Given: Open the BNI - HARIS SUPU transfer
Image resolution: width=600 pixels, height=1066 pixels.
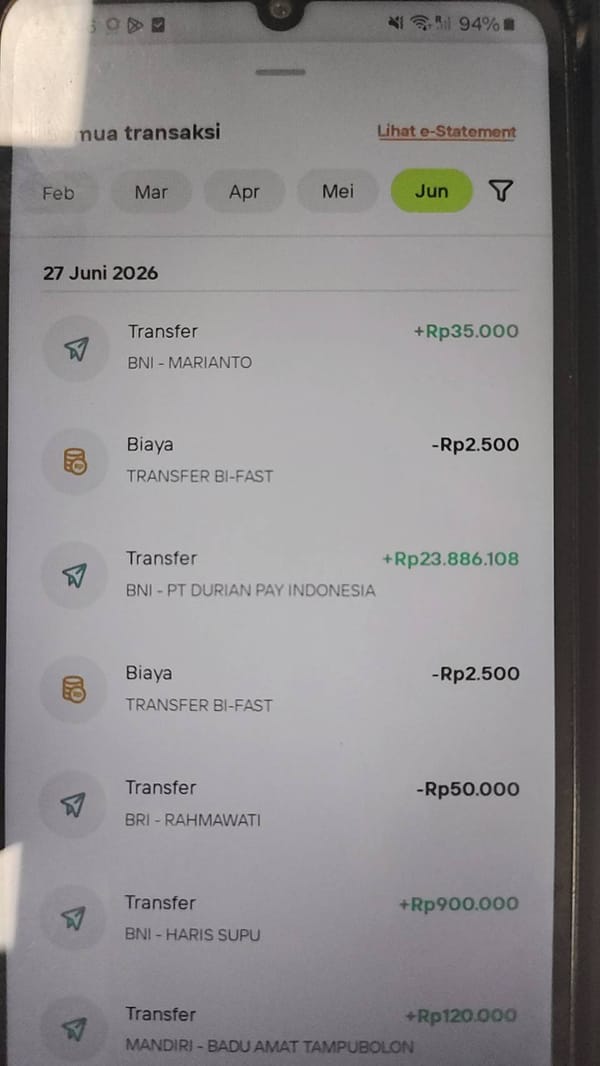Looking at the screenshot, I should point(280,918).
